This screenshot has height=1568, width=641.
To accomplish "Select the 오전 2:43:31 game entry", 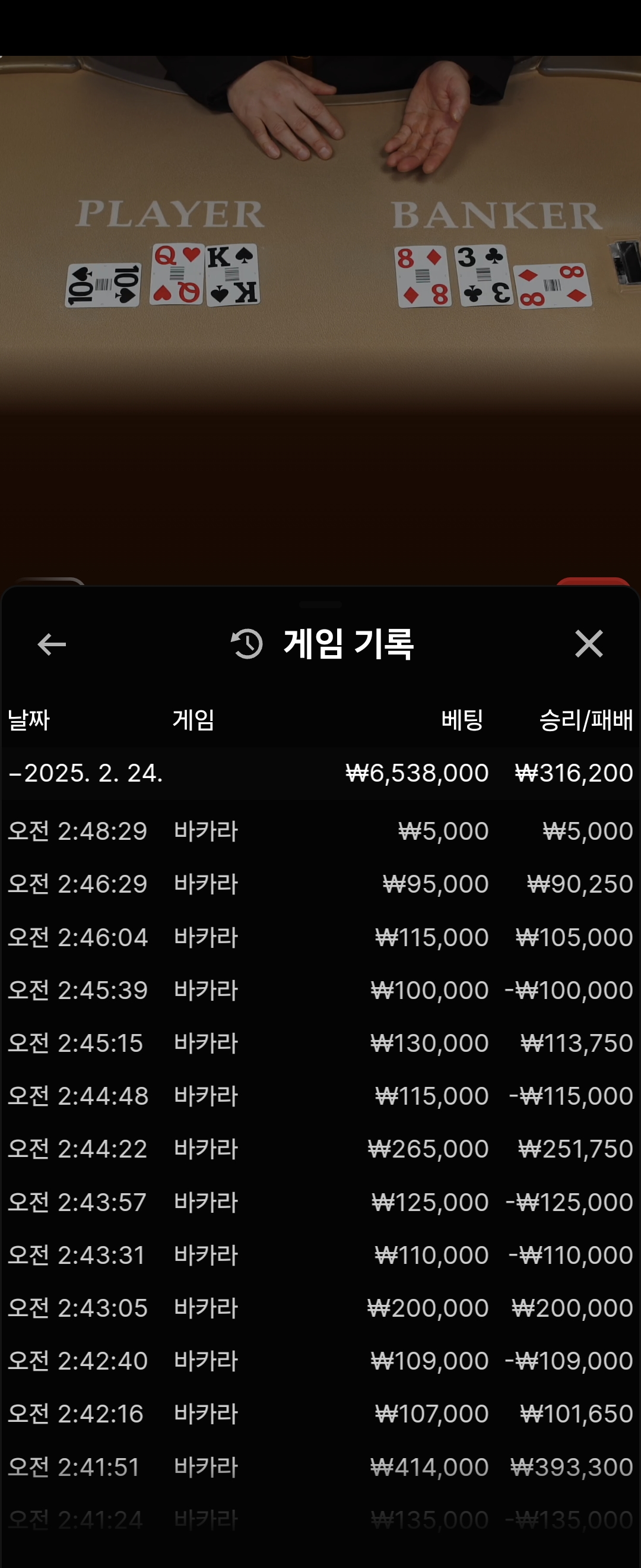I will (320, 1255).
